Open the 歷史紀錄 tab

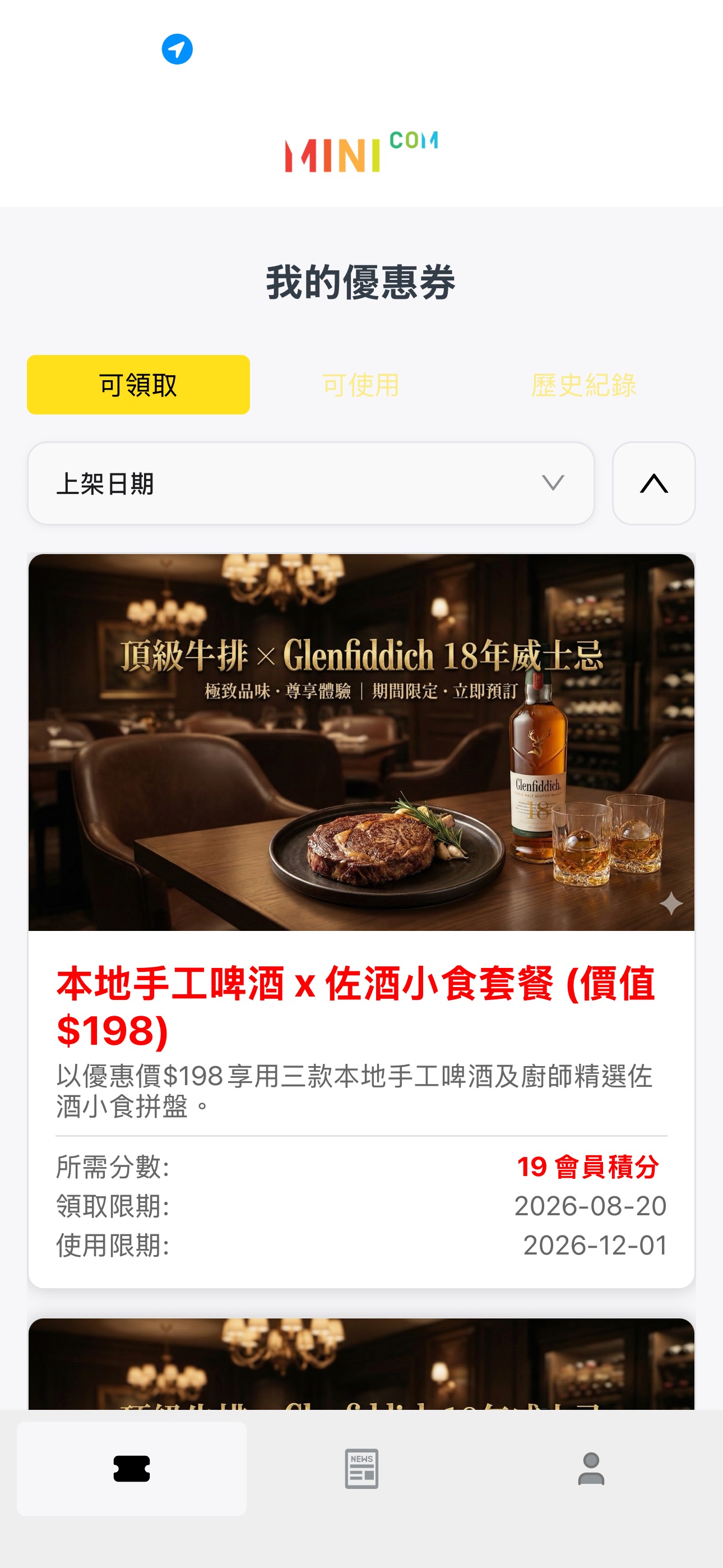[x=583, y=385]
